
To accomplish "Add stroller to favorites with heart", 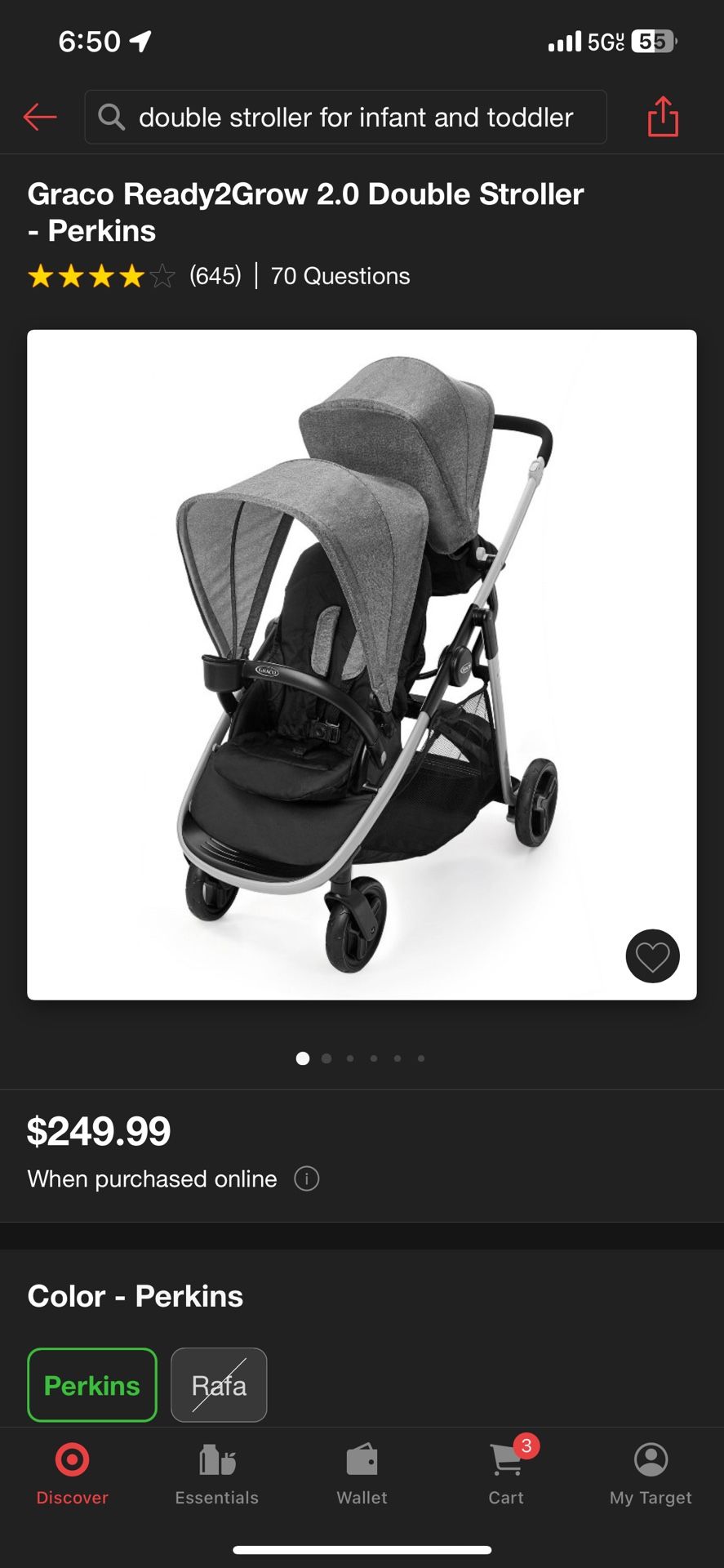I will point(652,956).
